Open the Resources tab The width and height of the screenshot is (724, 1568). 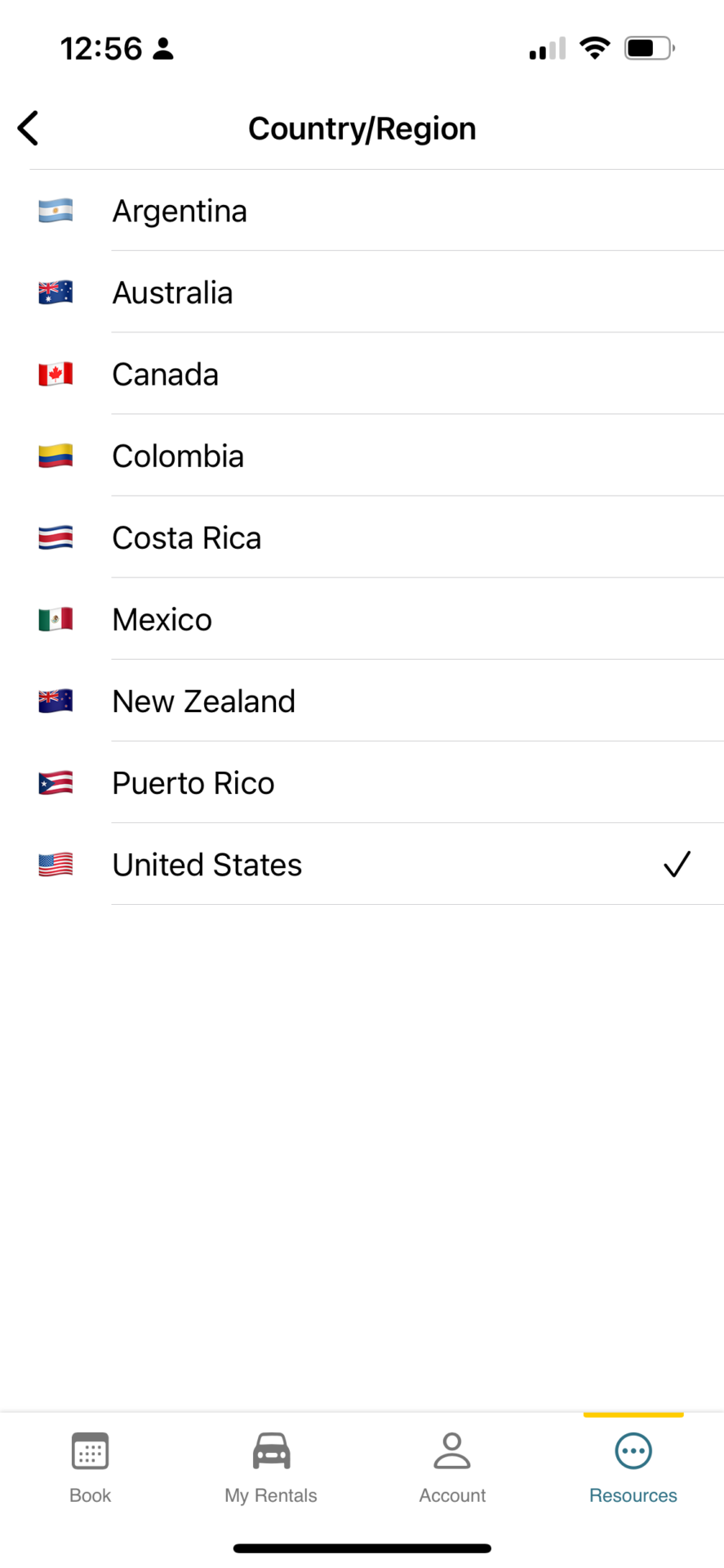coord(633,1468)
